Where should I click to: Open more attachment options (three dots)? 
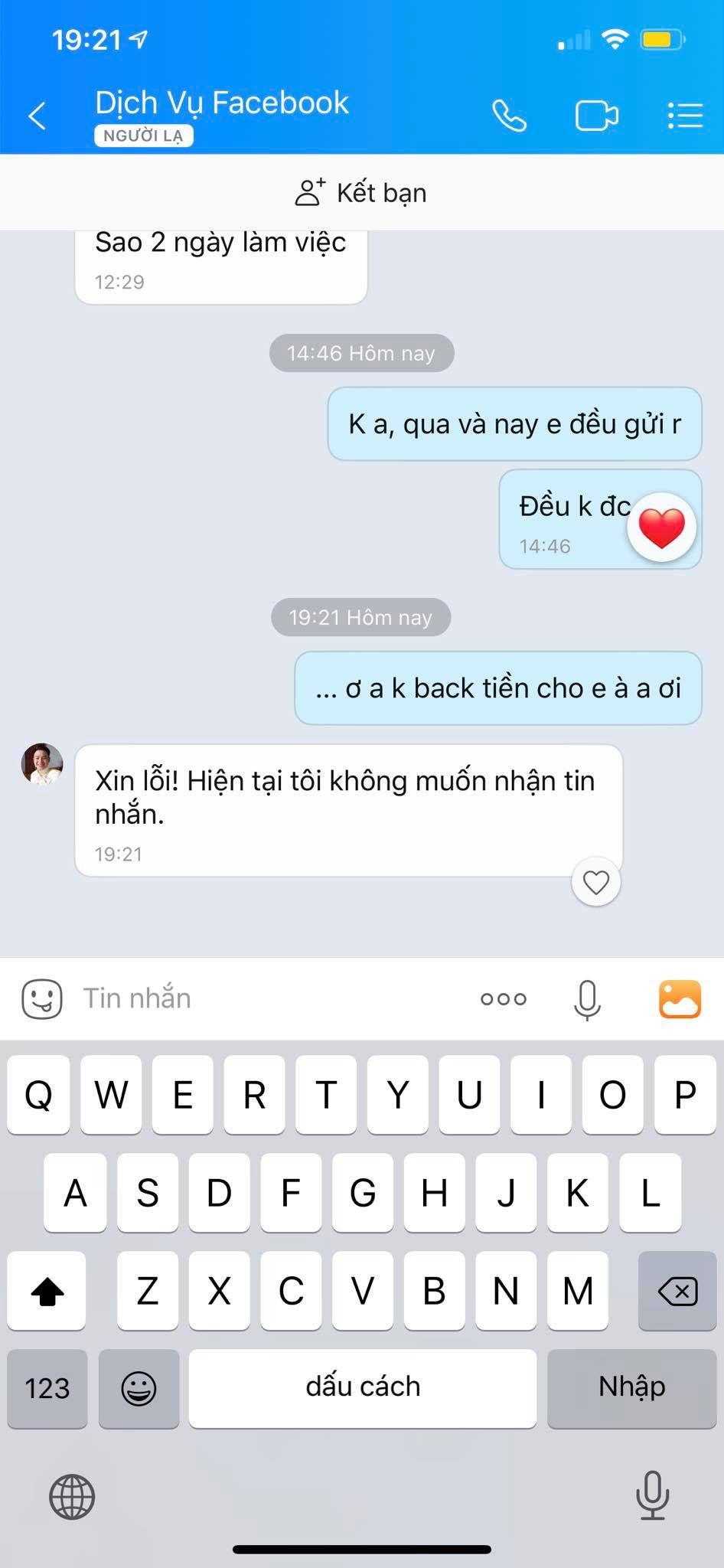503,998
